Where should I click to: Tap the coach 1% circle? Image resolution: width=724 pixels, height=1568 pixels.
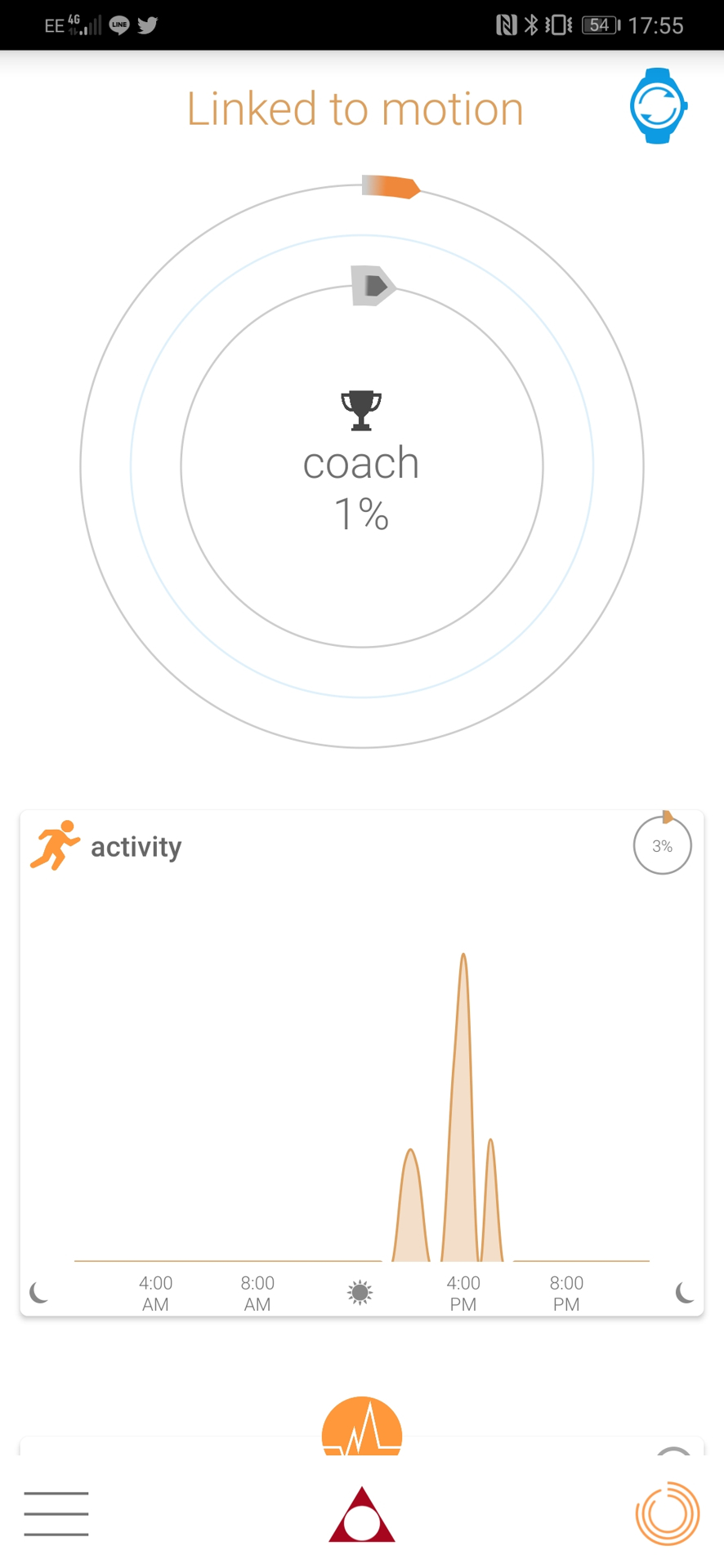pyautogui.click(x=362, y=466)
